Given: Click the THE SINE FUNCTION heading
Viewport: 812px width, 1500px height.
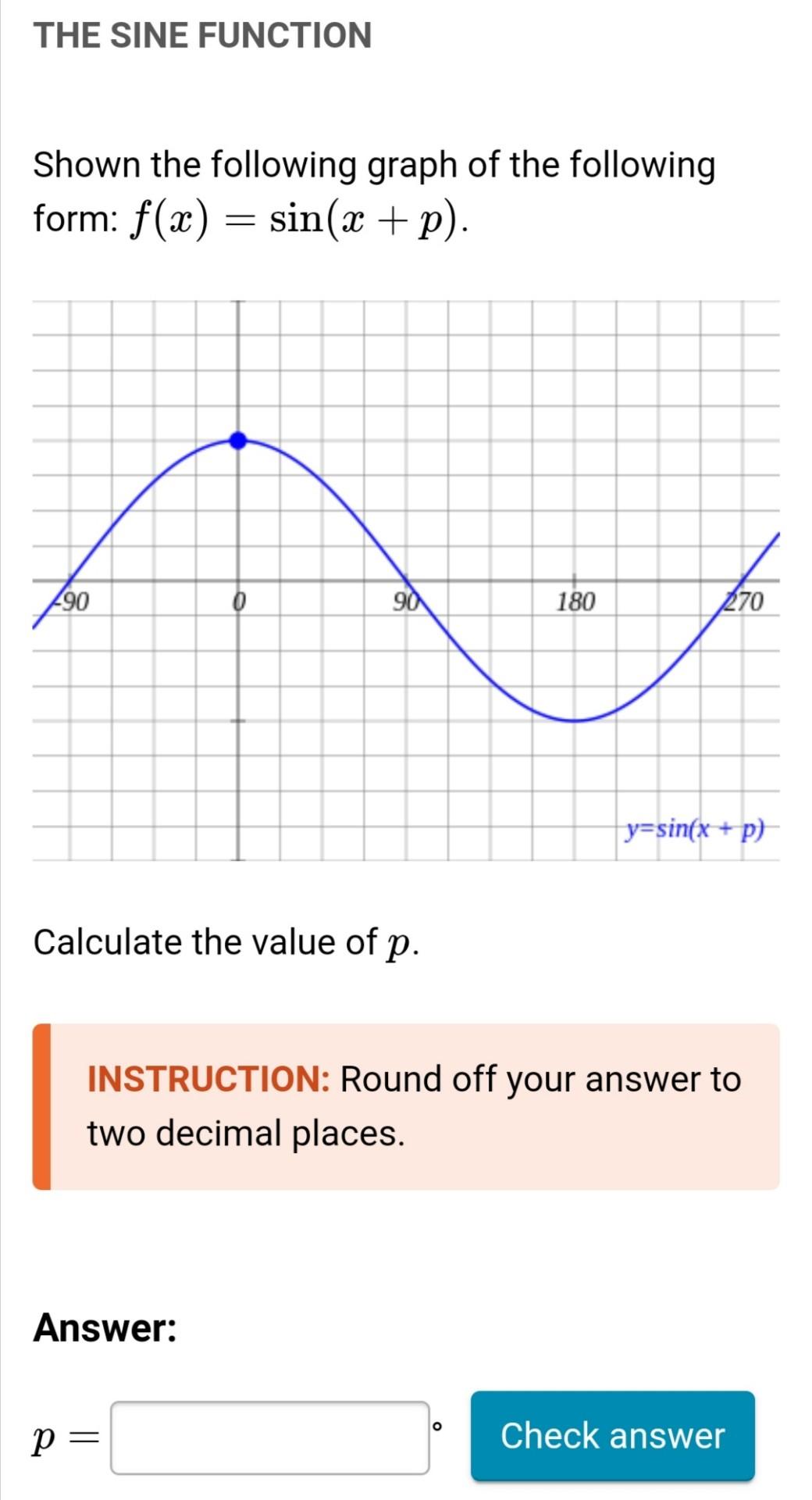Looking at the screenshot, I should [202, 35].
